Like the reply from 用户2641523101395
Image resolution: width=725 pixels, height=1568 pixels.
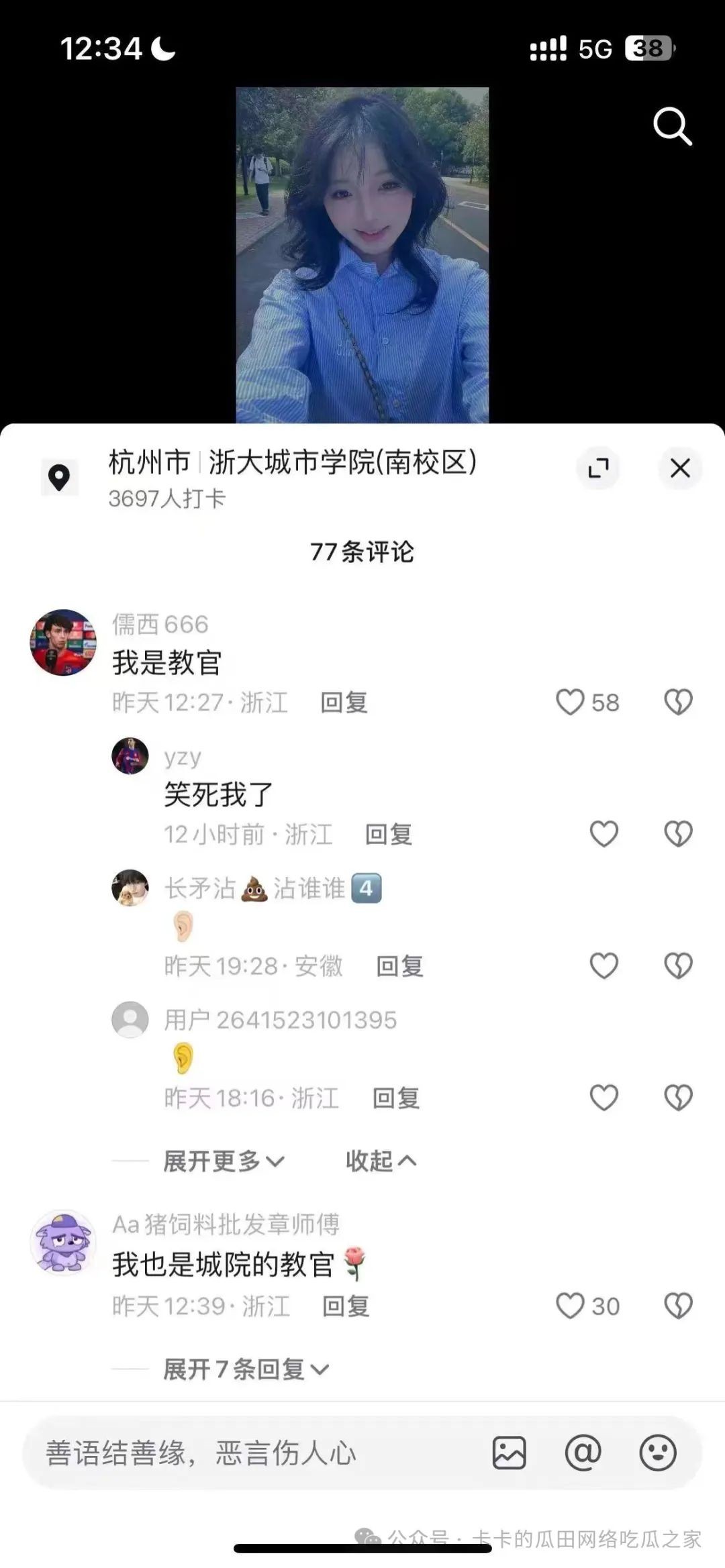click(603, 1098)
